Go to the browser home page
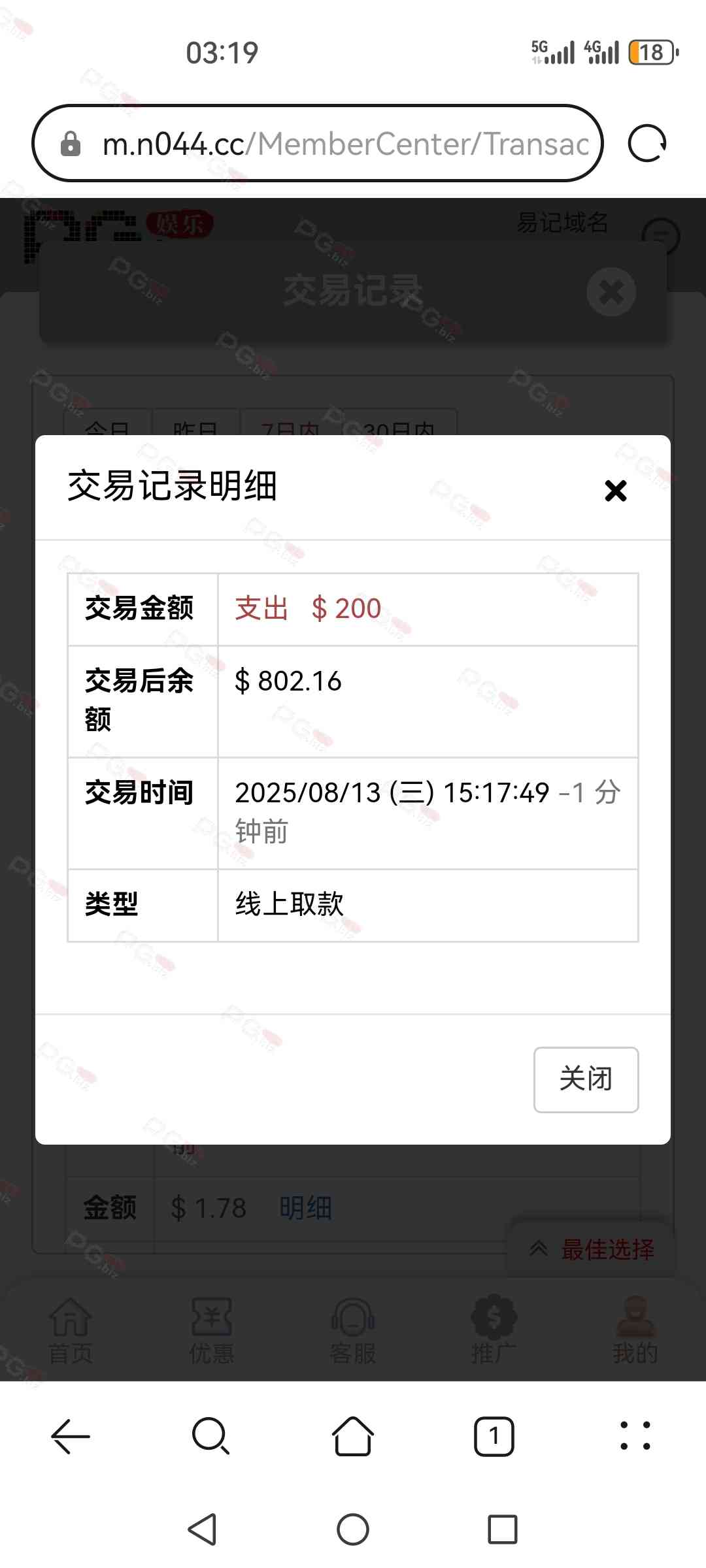 point(353,1436)
